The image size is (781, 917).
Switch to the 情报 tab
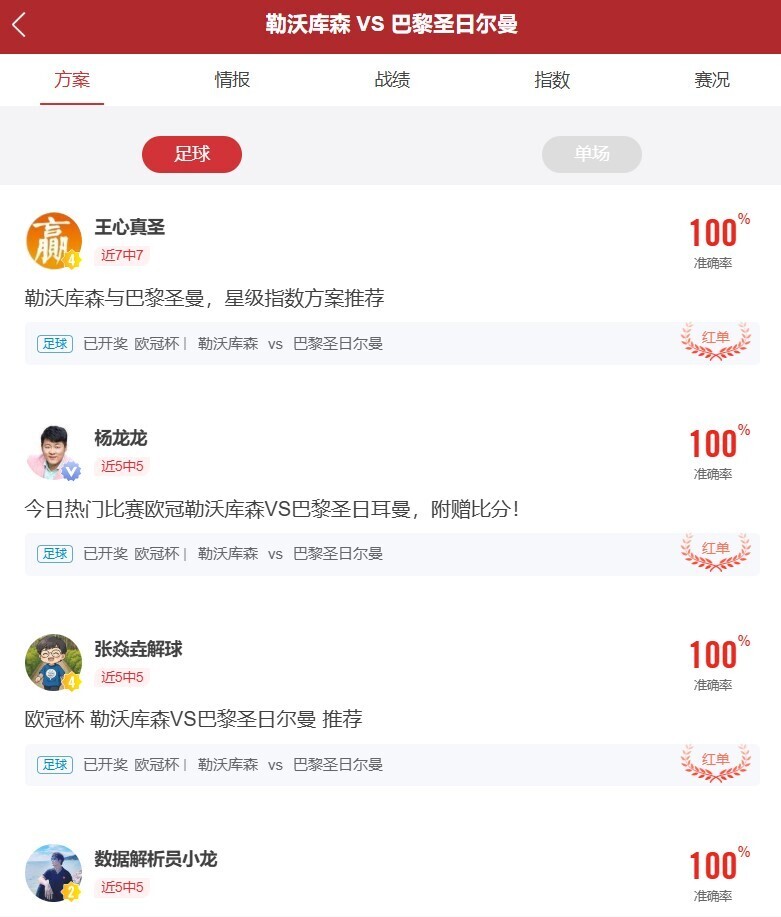tap(232, 80)
